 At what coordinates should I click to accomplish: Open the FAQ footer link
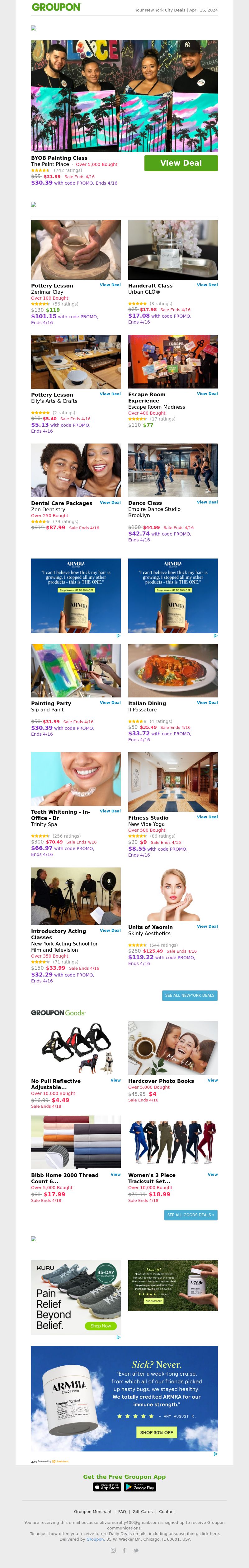[x=122, y=1511]
